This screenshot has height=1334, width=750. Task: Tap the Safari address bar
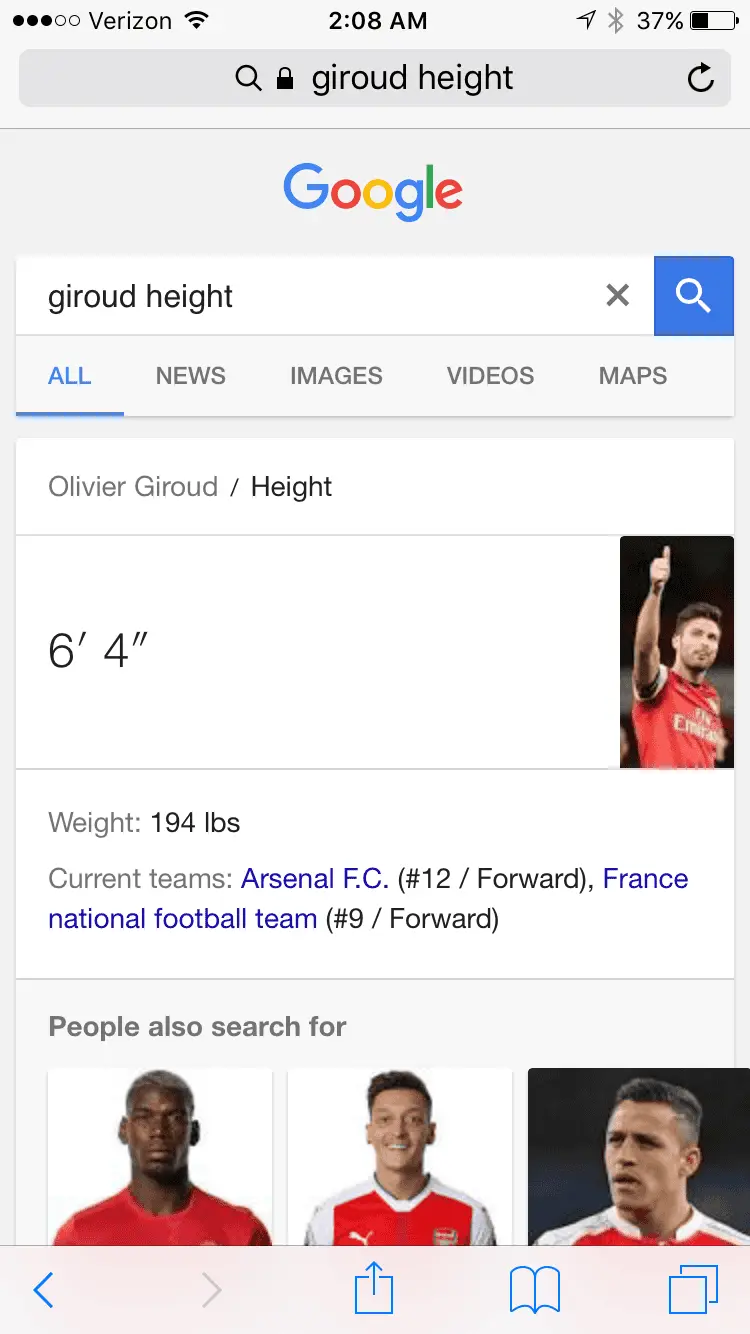coord(375,78)
